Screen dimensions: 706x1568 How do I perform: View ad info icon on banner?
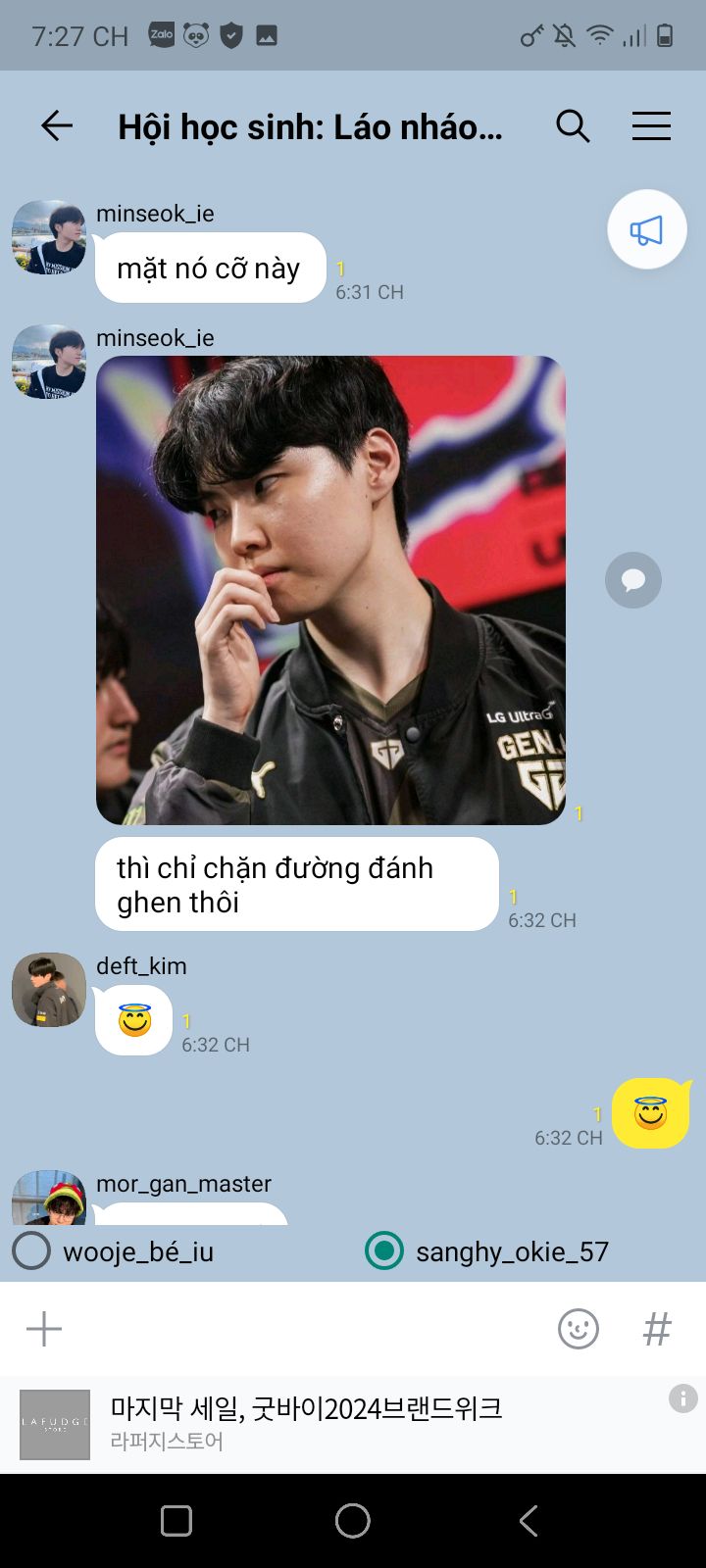[683, 1397]
